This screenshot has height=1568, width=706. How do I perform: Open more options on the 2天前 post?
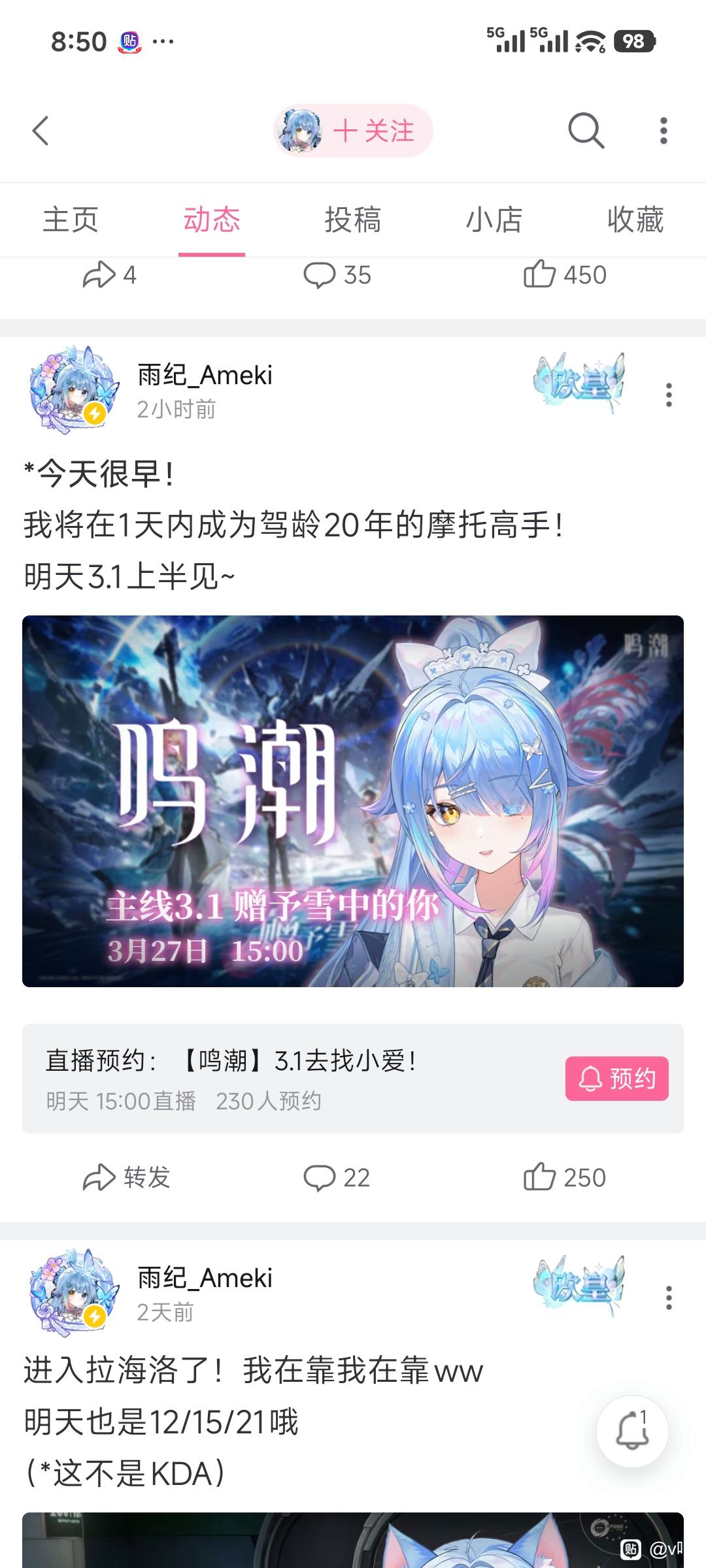coord(669,1298)
